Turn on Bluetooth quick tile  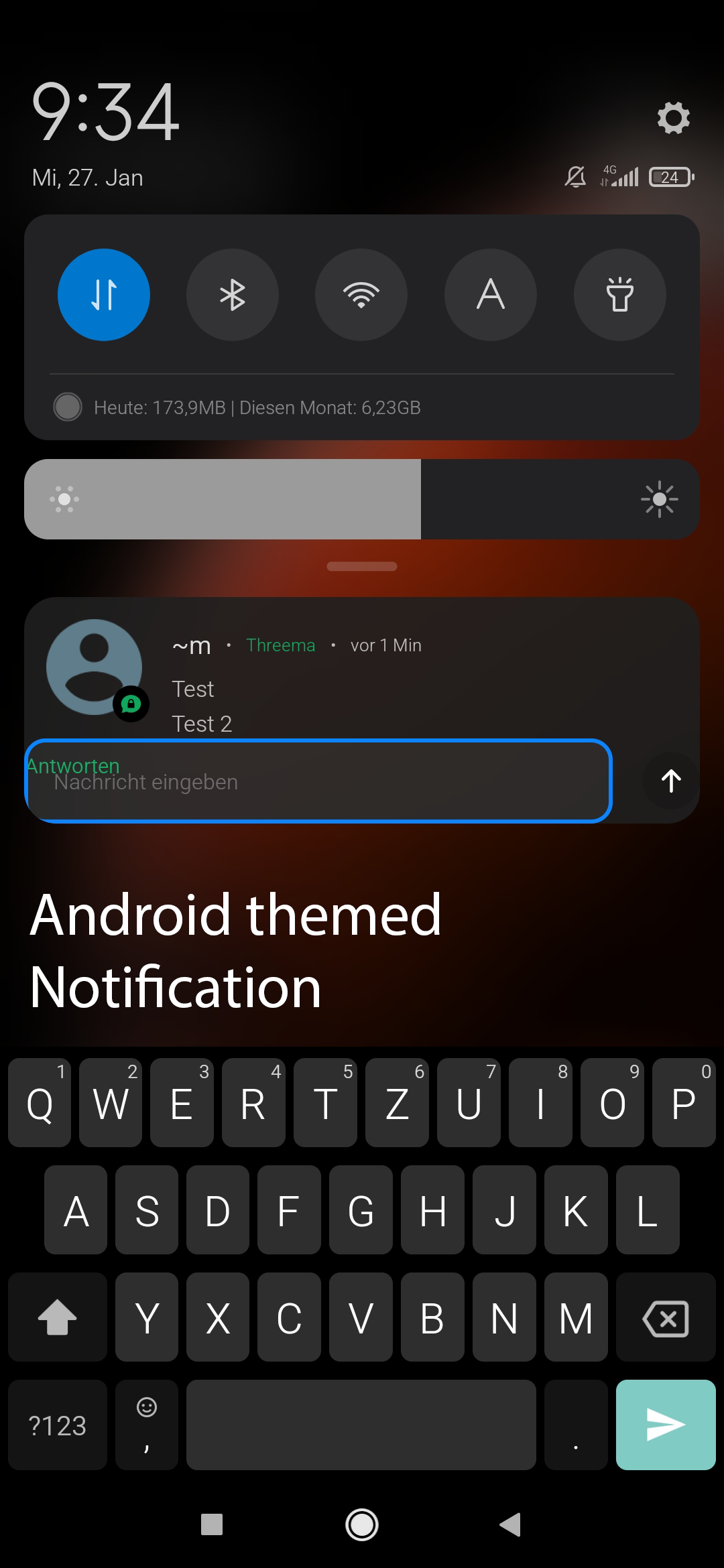[233, 295]
